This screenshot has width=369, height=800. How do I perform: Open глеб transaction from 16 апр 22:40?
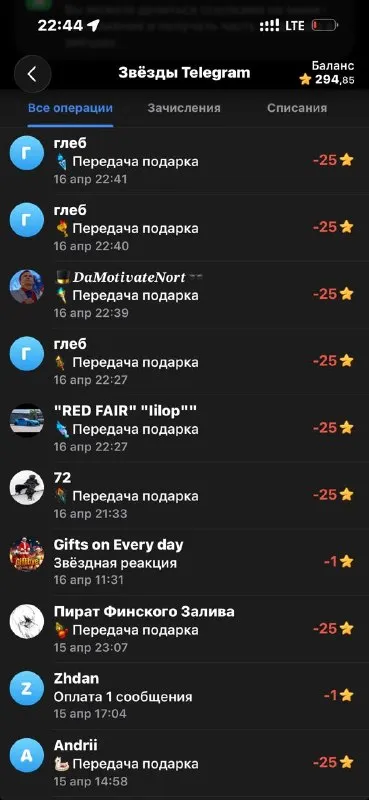tap(184, 228)
